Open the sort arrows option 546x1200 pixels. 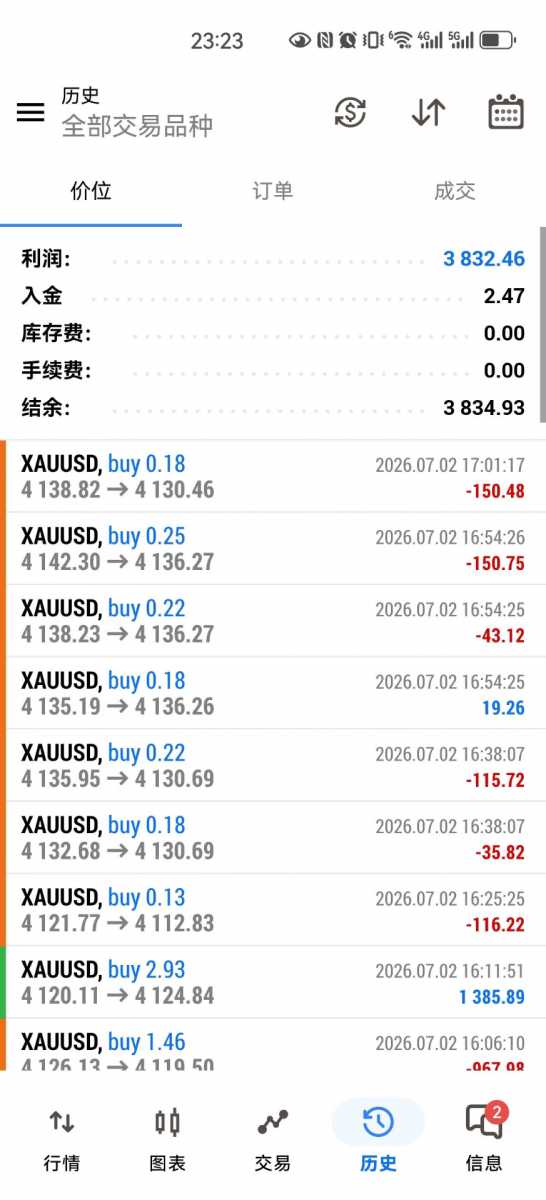(x=428, y=112)
